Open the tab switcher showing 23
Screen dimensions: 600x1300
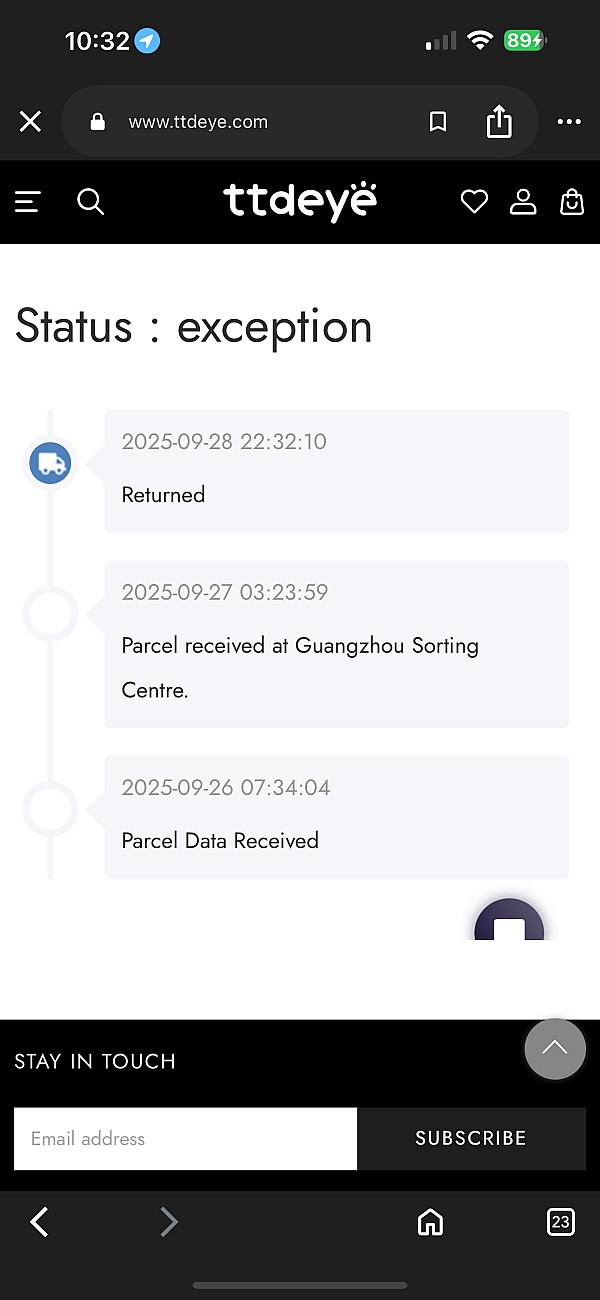pyautogui.click(x=561, y=1221)
